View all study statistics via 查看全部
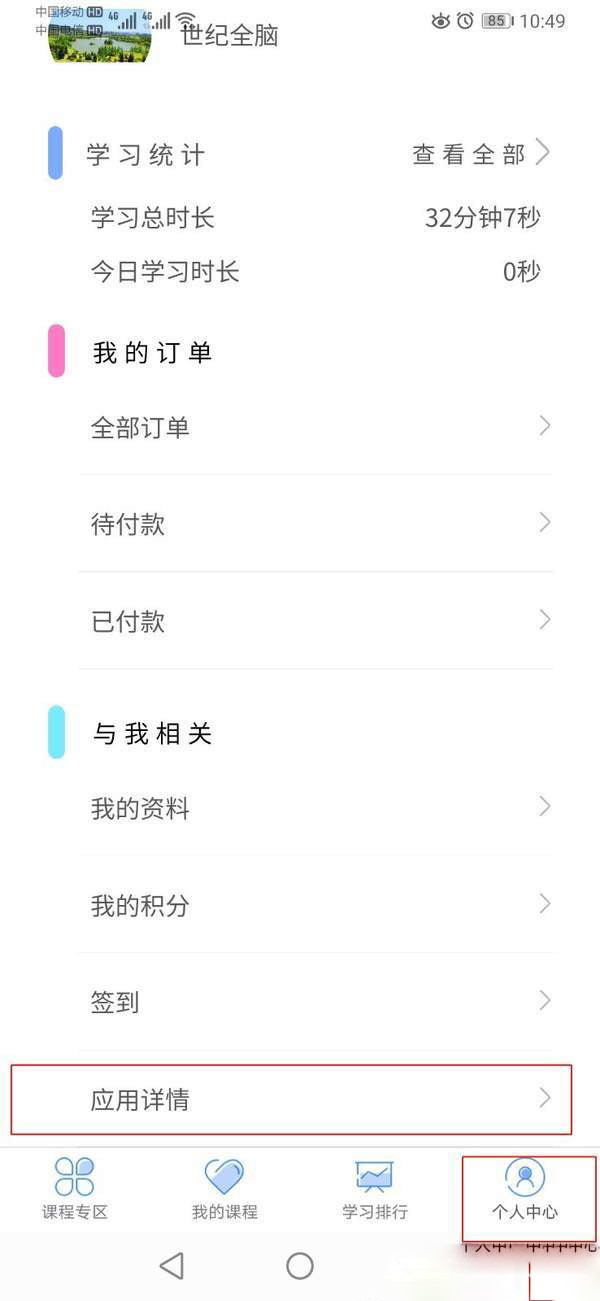The height and width of the screenshot is (1301, 600). 481,154
